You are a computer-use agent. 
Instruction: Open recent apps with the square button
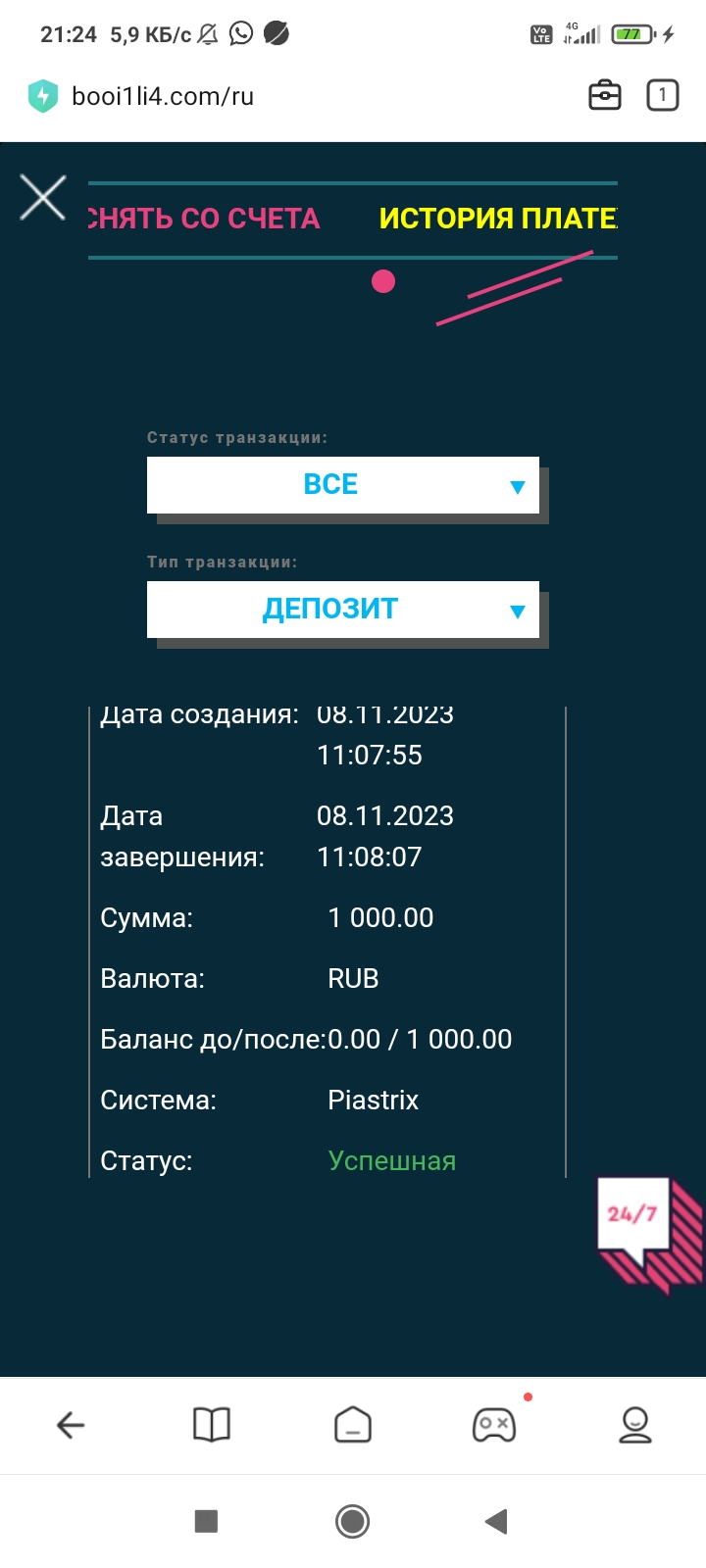[x=206, y=1521]
